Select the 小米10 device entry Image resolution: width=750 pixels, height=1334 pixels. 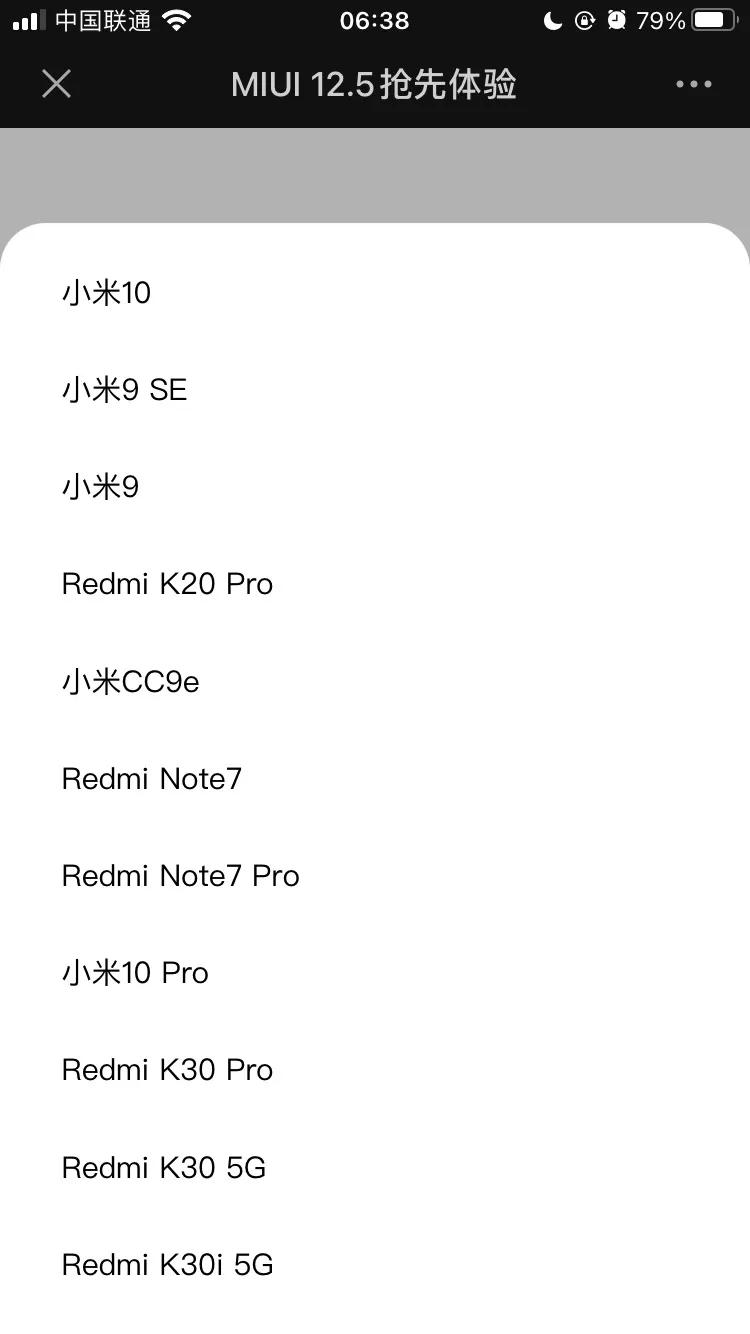pos(106,293)
